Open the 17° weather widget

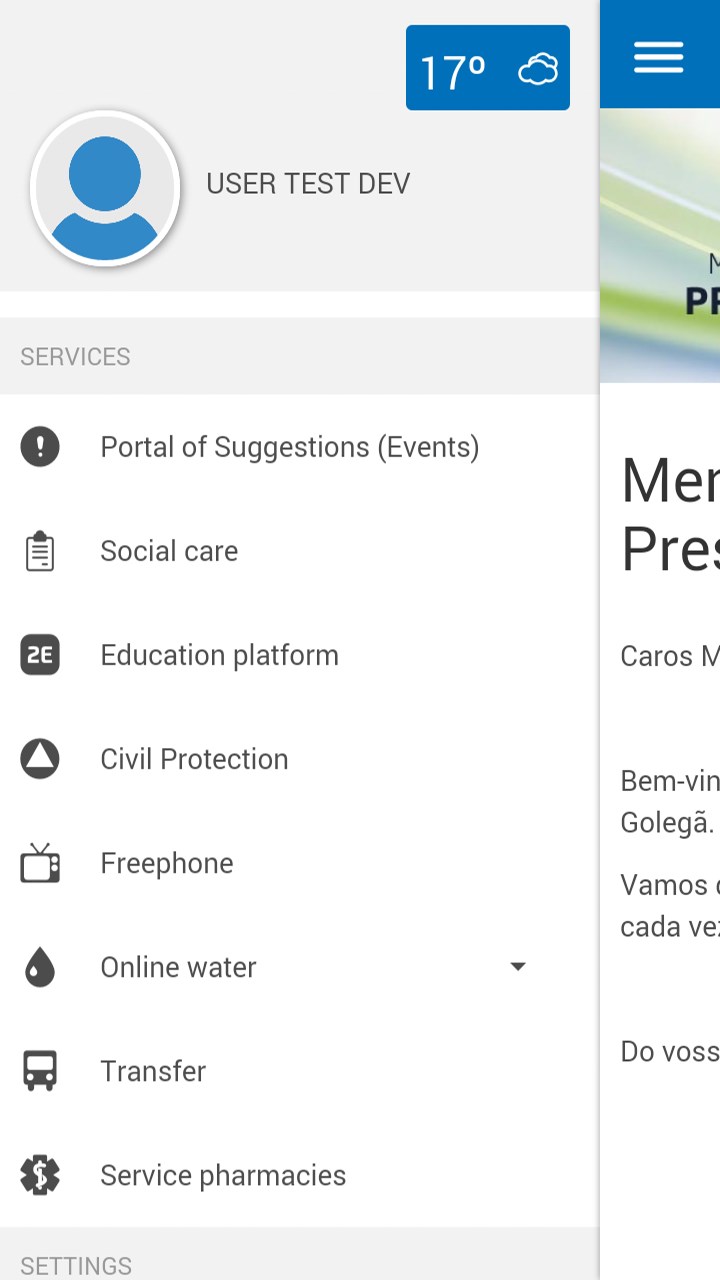[487, 68]
